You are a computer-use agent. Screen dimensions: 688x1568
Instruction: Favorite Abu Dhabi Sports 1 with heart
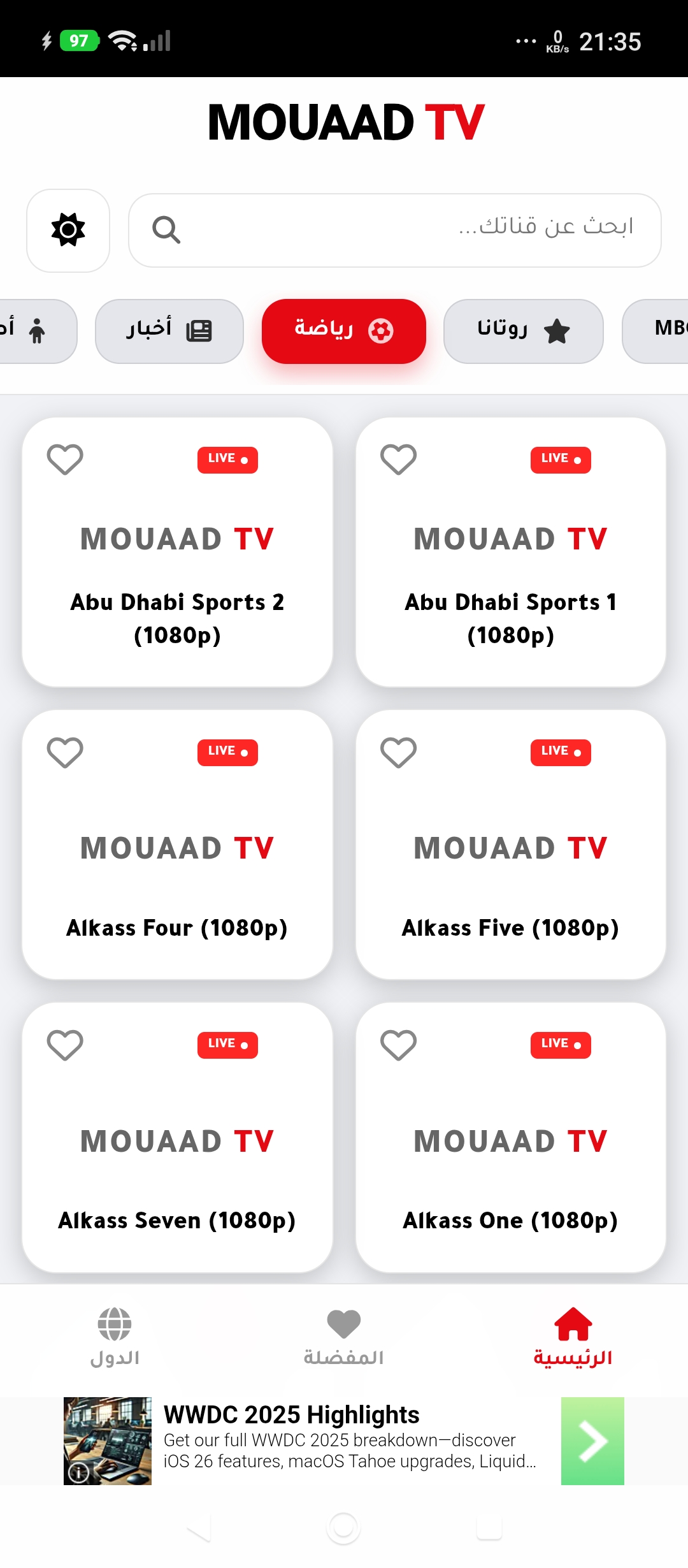398,460
